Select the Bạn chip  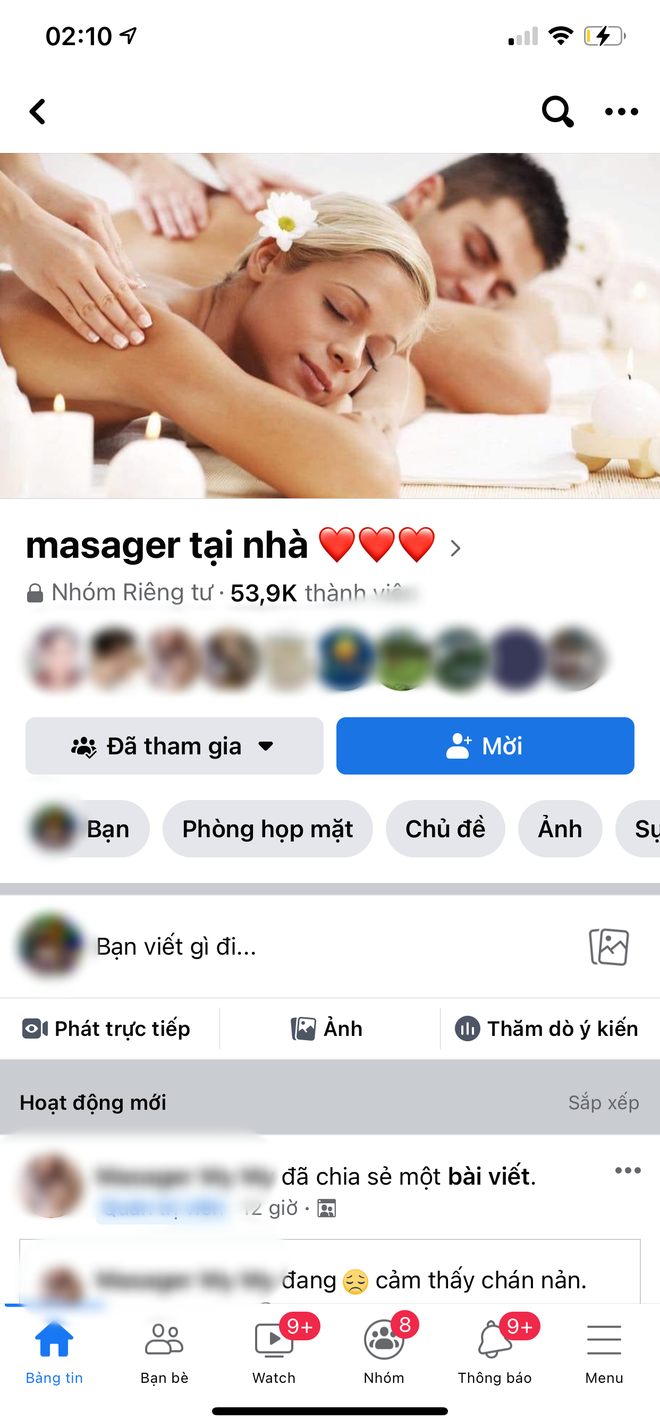88,829
